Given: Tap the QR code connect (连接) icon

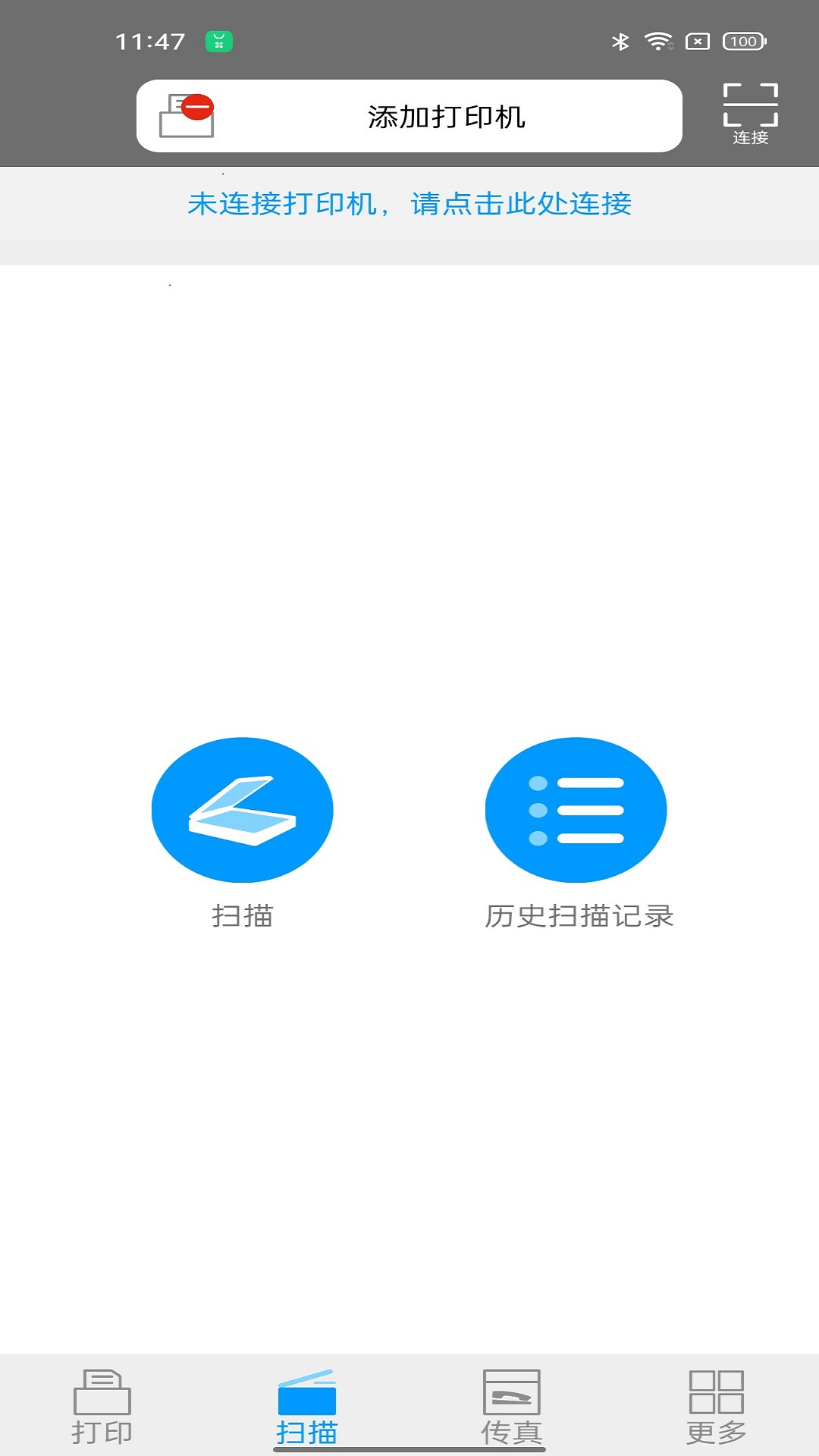Looking at the screenshot, I should click(x=751, y=106).
